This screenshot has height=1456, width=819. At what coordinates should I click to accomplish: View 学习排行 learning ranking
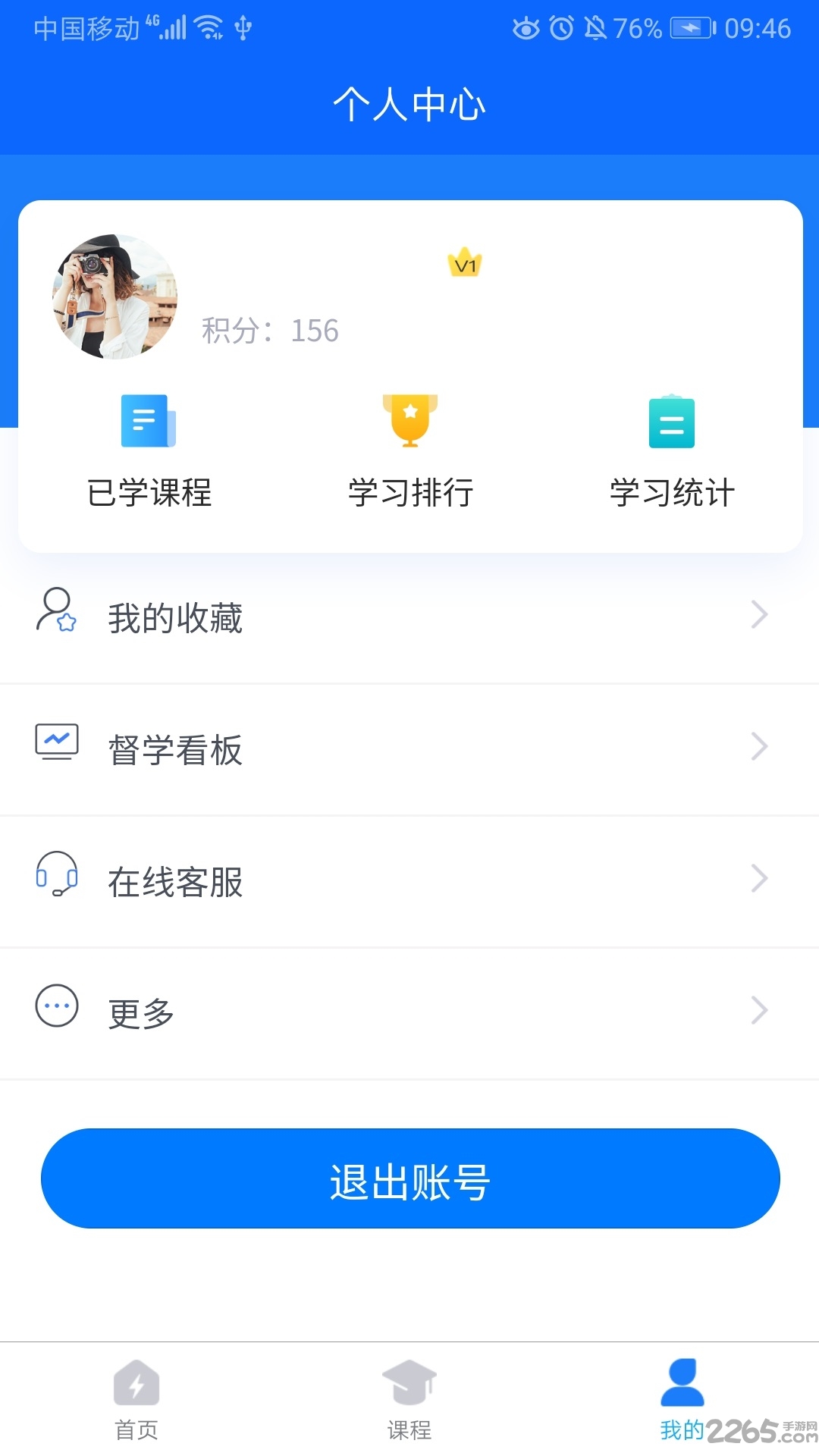[x=410, y=452]
